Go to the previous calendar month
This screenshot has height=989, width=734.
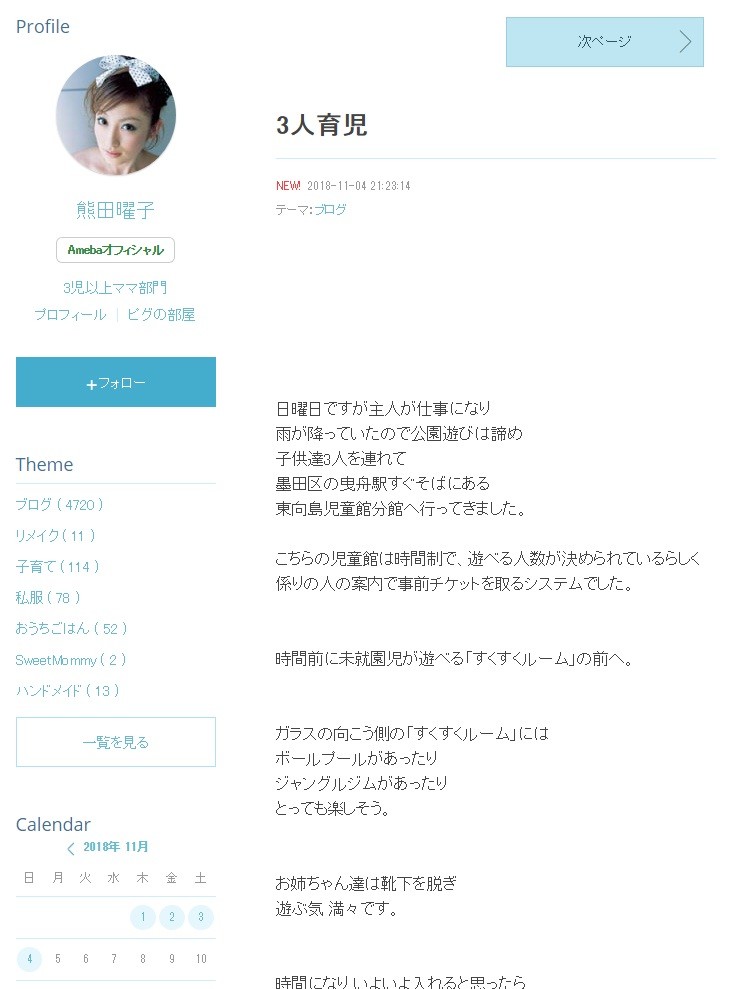(x=70, y=848)
